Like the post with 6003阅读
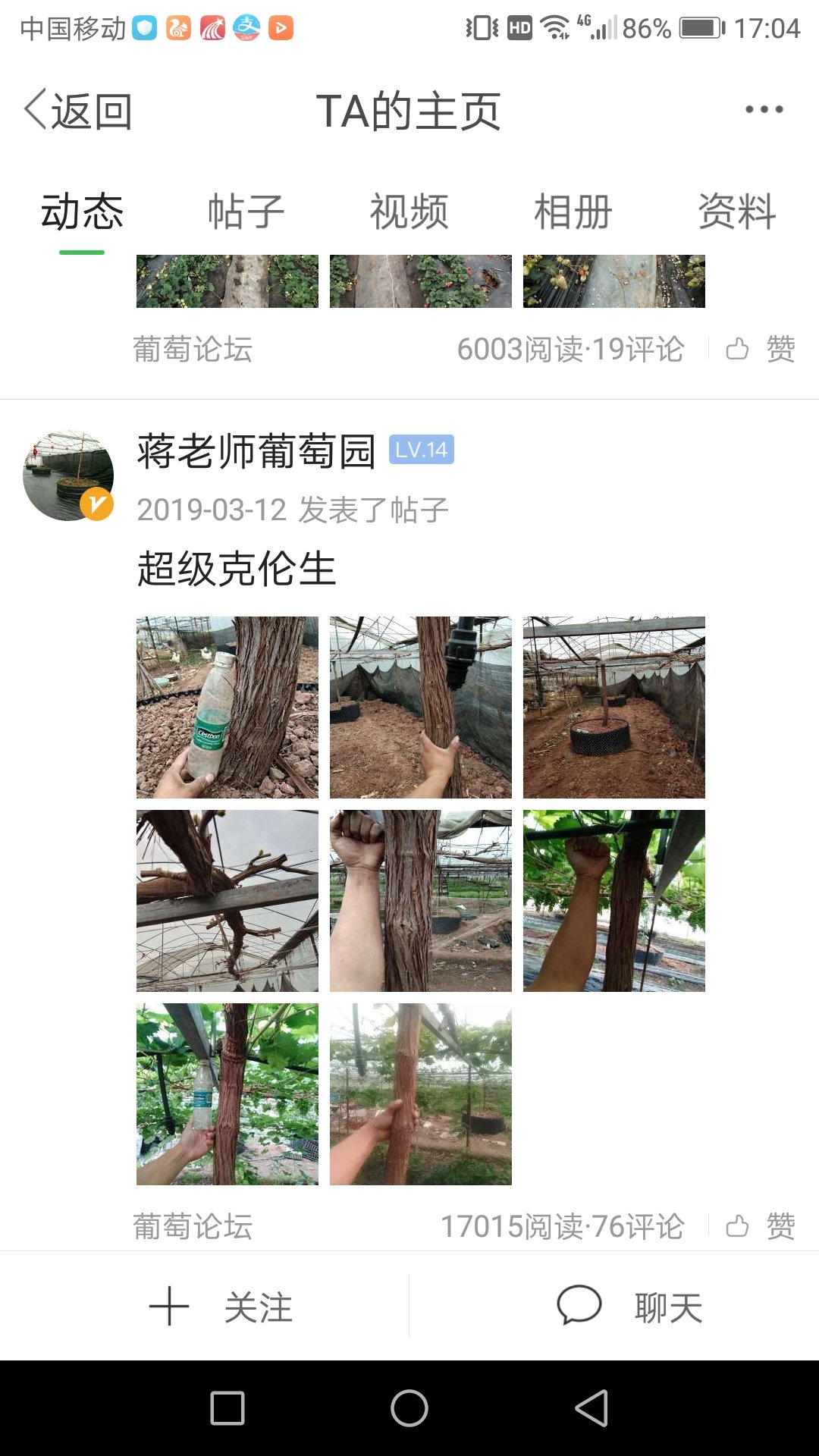The height and width of the screenshot is (1456, 819). [761, 350]
